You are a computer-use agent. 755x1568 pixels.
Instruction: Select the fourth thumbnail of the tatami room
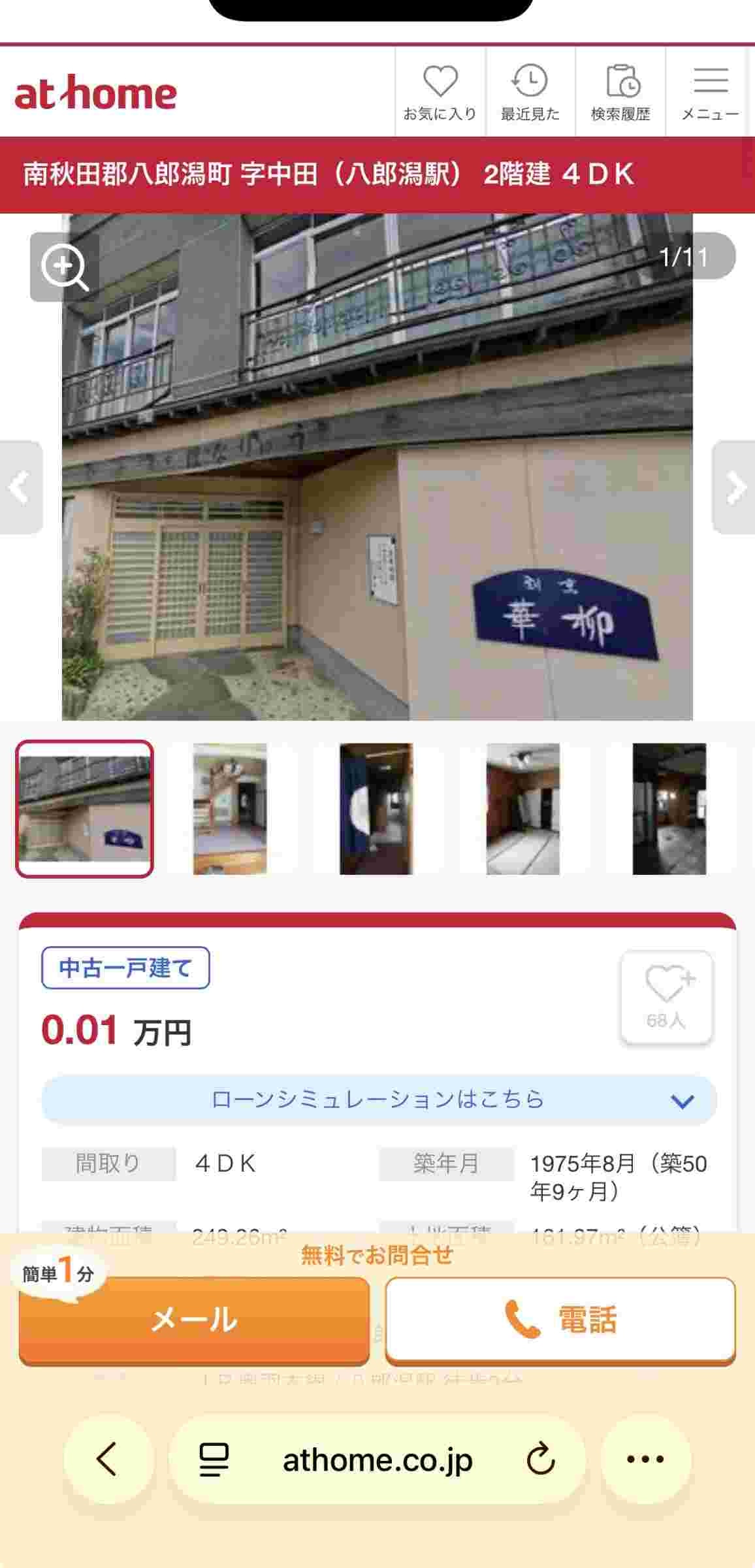tap(522, 808)
